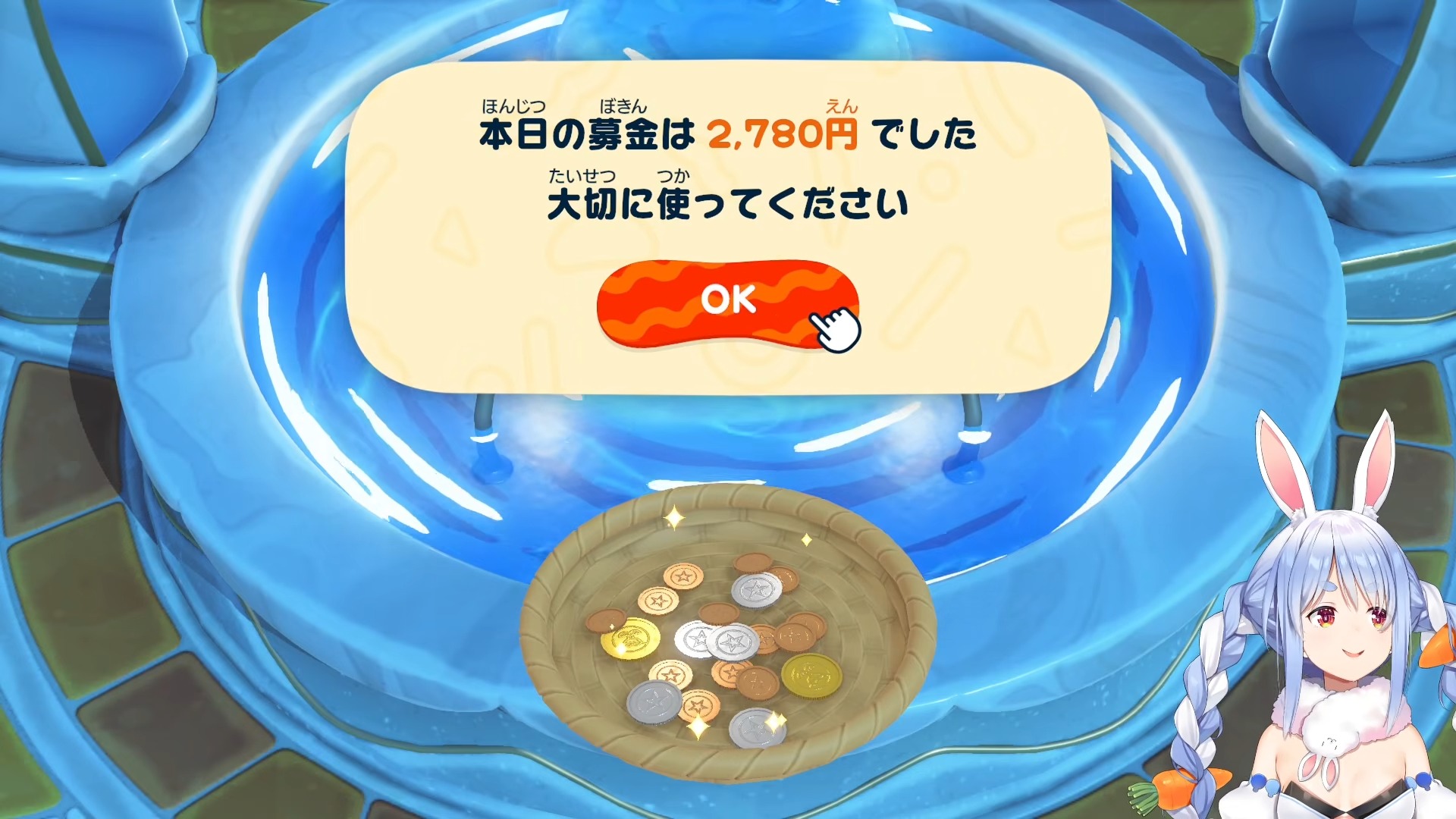The image size is (1456, 819).
Task: Confirm the donation dialog with OK
Action: (726, 302)
